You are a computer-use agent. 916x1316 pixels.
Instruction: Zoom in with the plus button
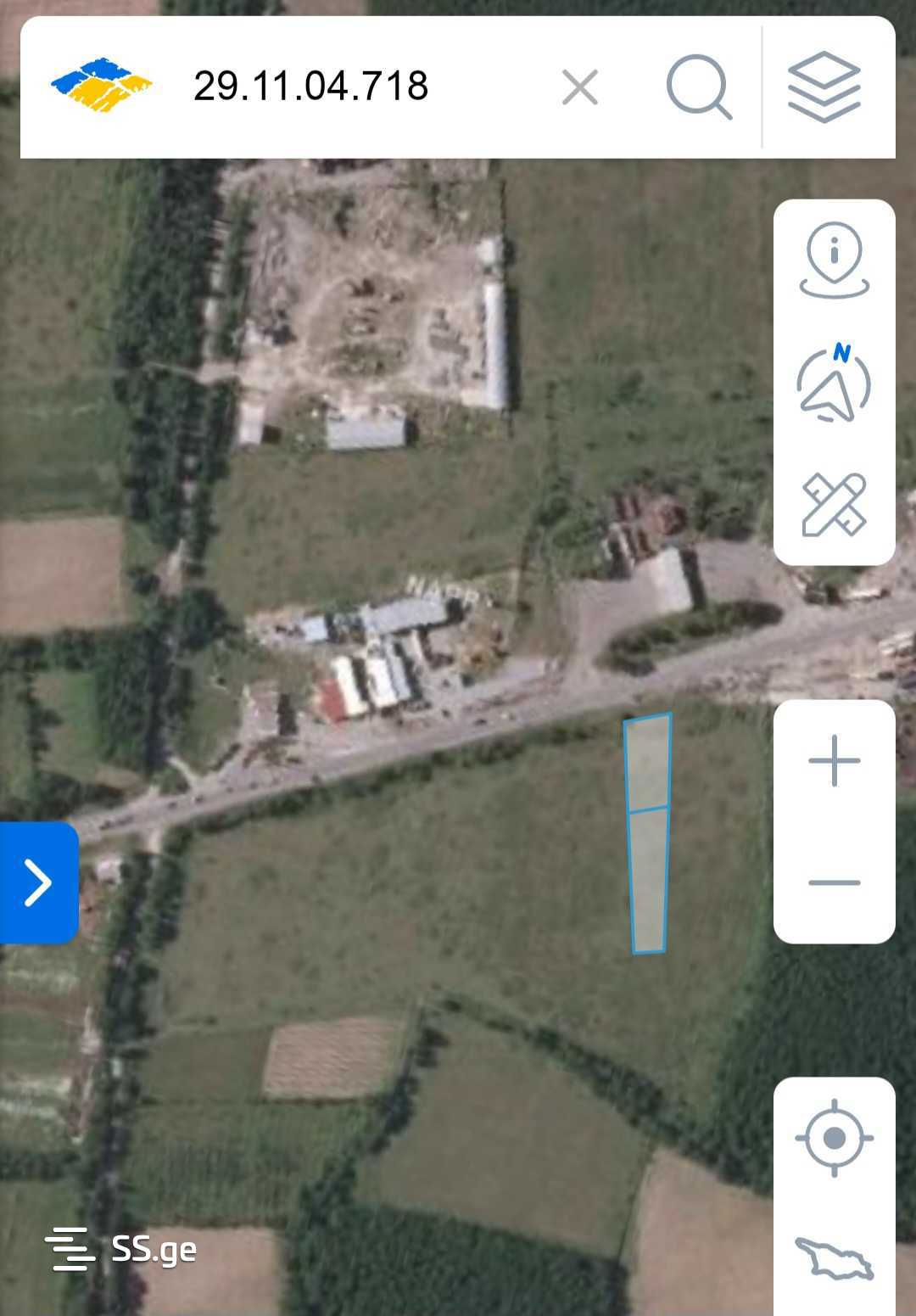click(x=834, y=760)
